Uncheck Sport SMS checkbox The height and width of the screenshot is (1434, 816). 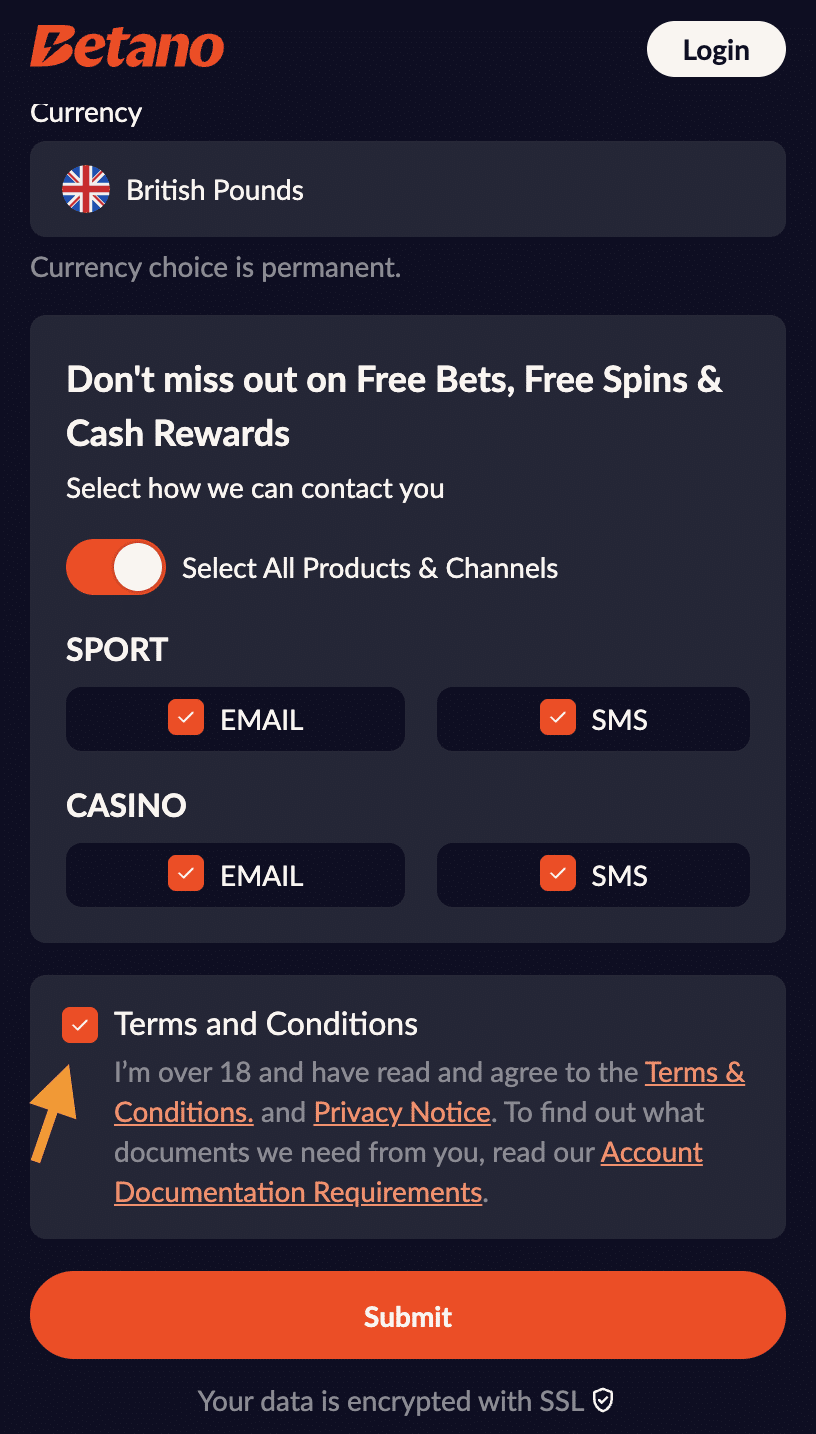coord(557,718)
